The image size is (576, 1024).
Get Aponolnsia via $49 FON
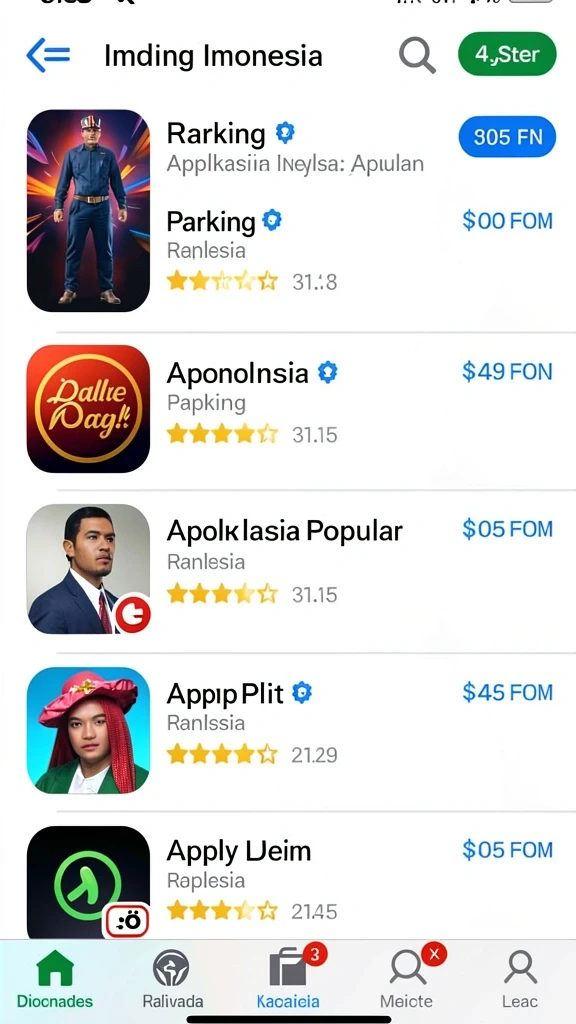507,372
